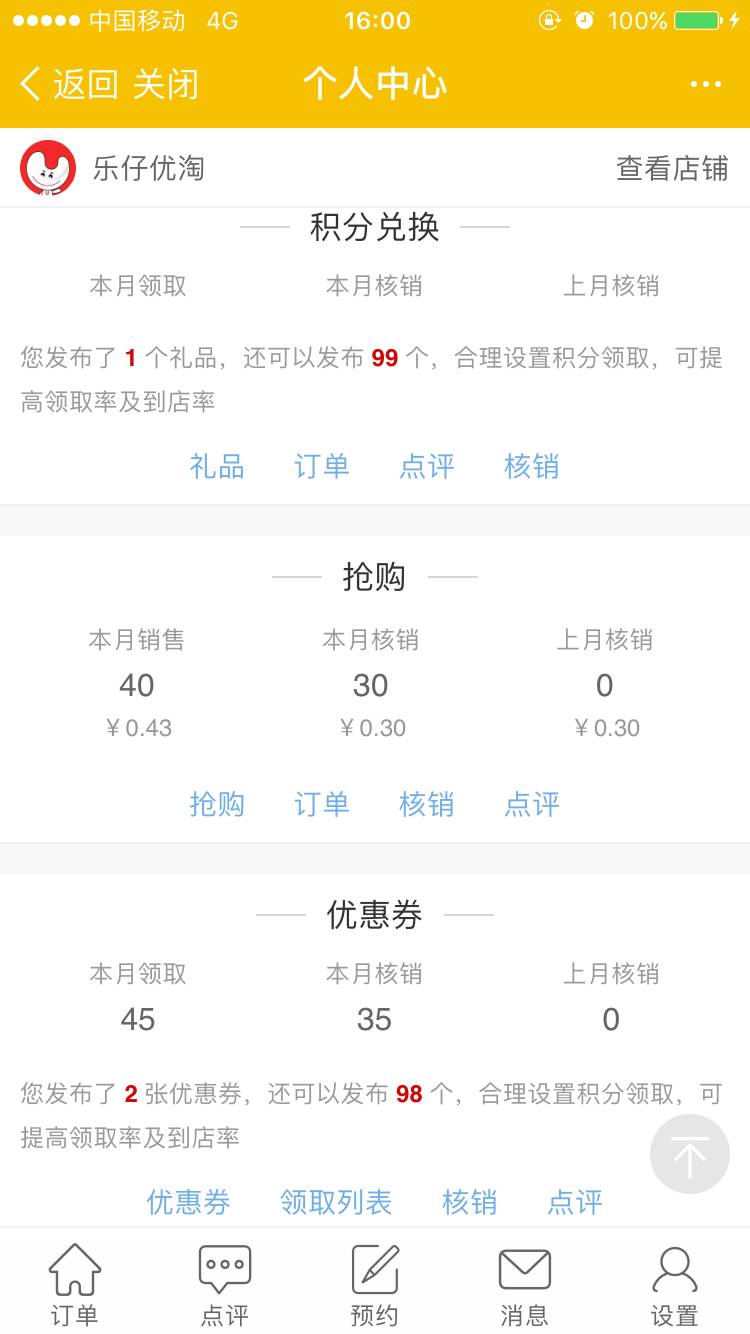Open the three-dot overflow menu
The height and width of the screenshot is (1334, 750).
point(705,85)
